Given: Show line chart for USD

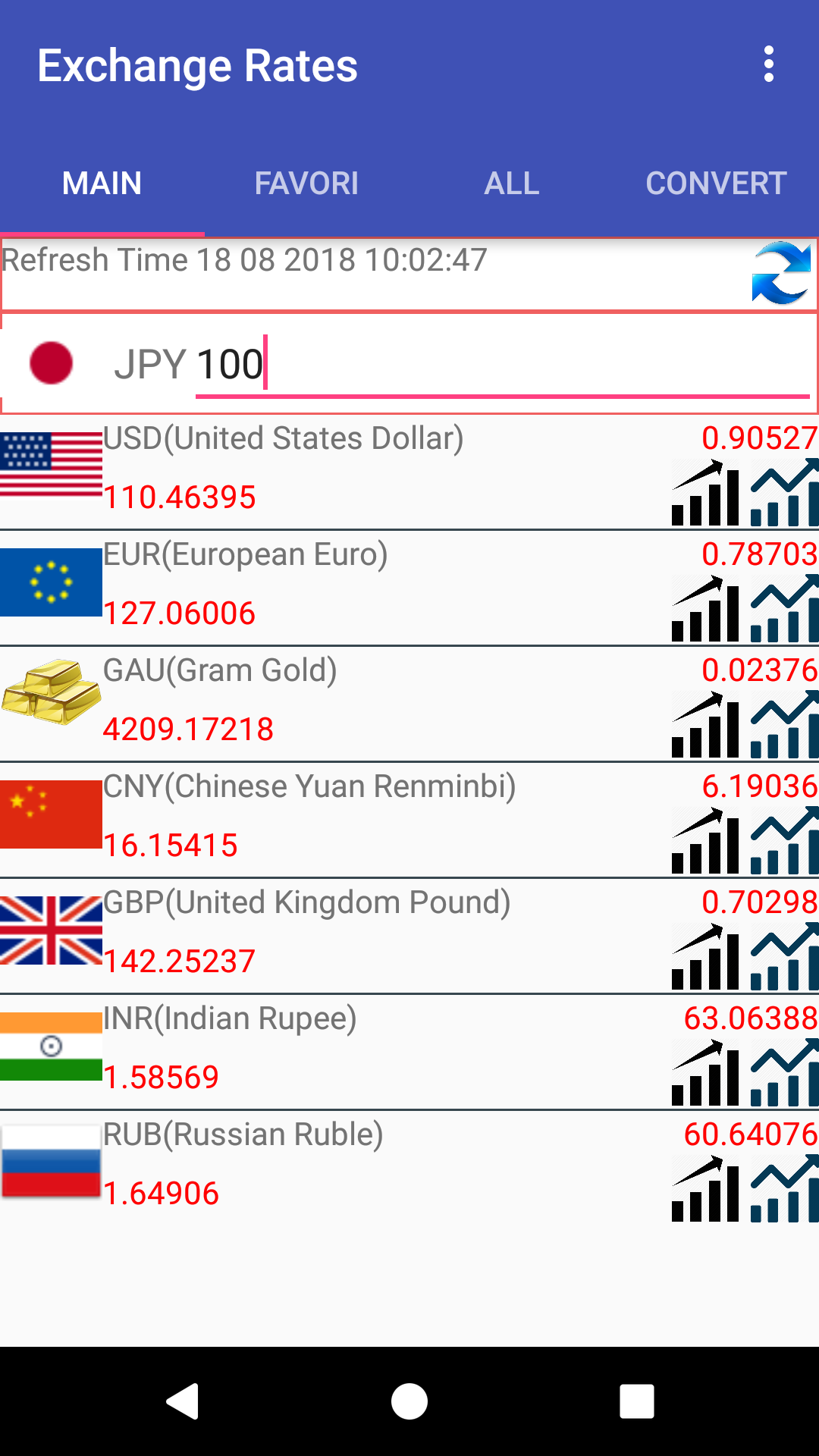Looking at the screenshot, I should click(x=785, y=494).
